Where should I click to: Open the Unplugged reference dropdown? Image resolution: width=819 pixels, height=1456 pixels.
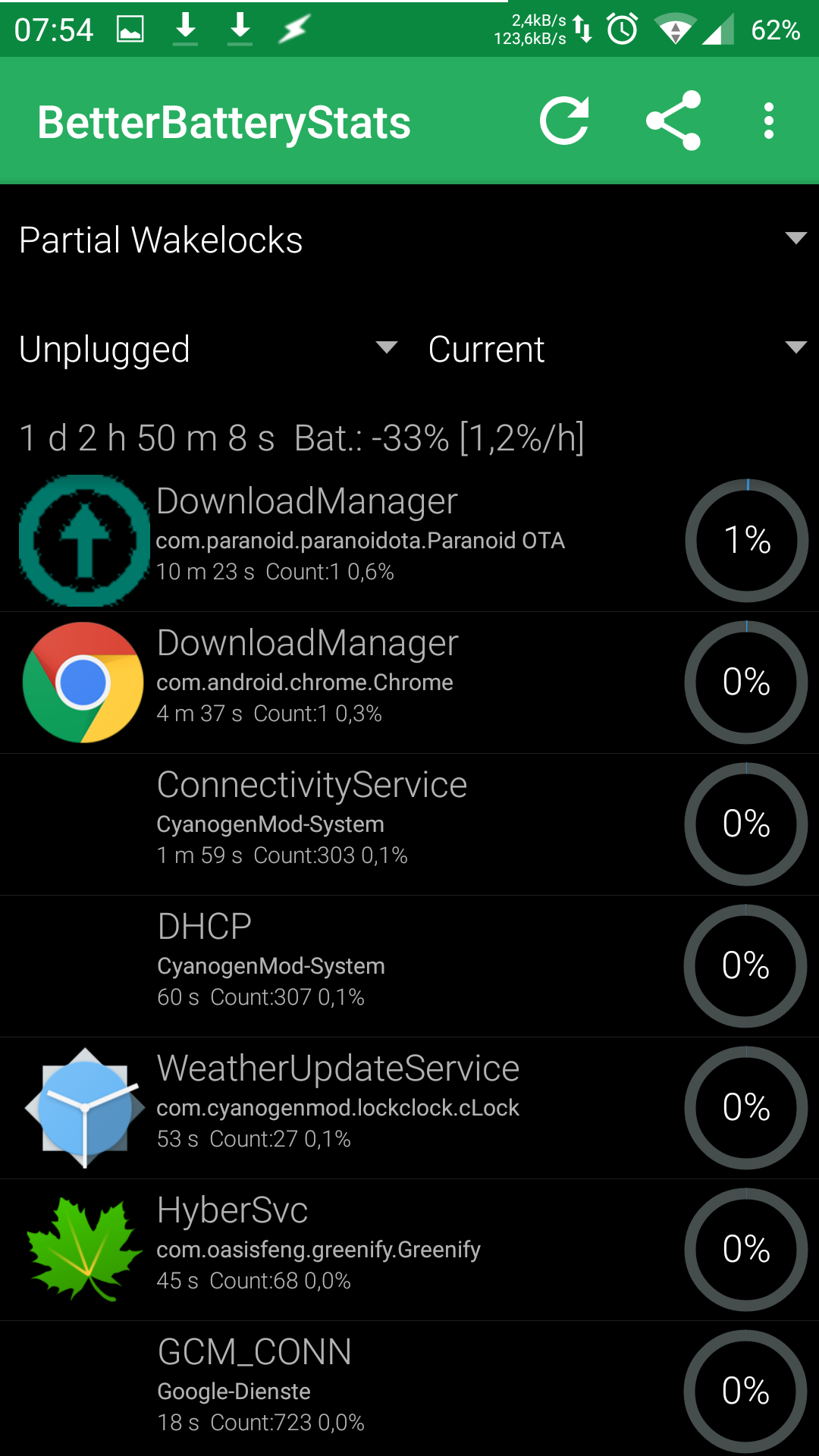pos(208,349)
